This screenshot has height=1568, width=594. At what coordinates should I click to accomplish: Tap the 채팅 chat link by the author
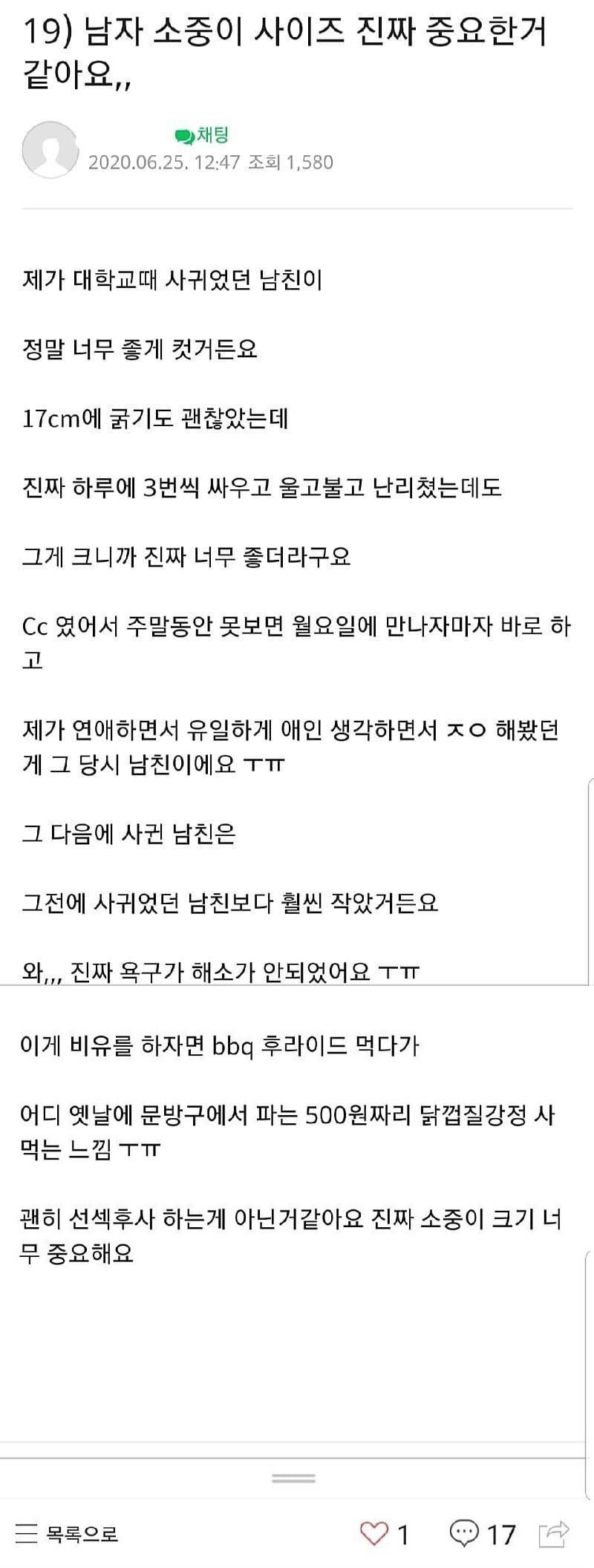click(x=202, y=135)
